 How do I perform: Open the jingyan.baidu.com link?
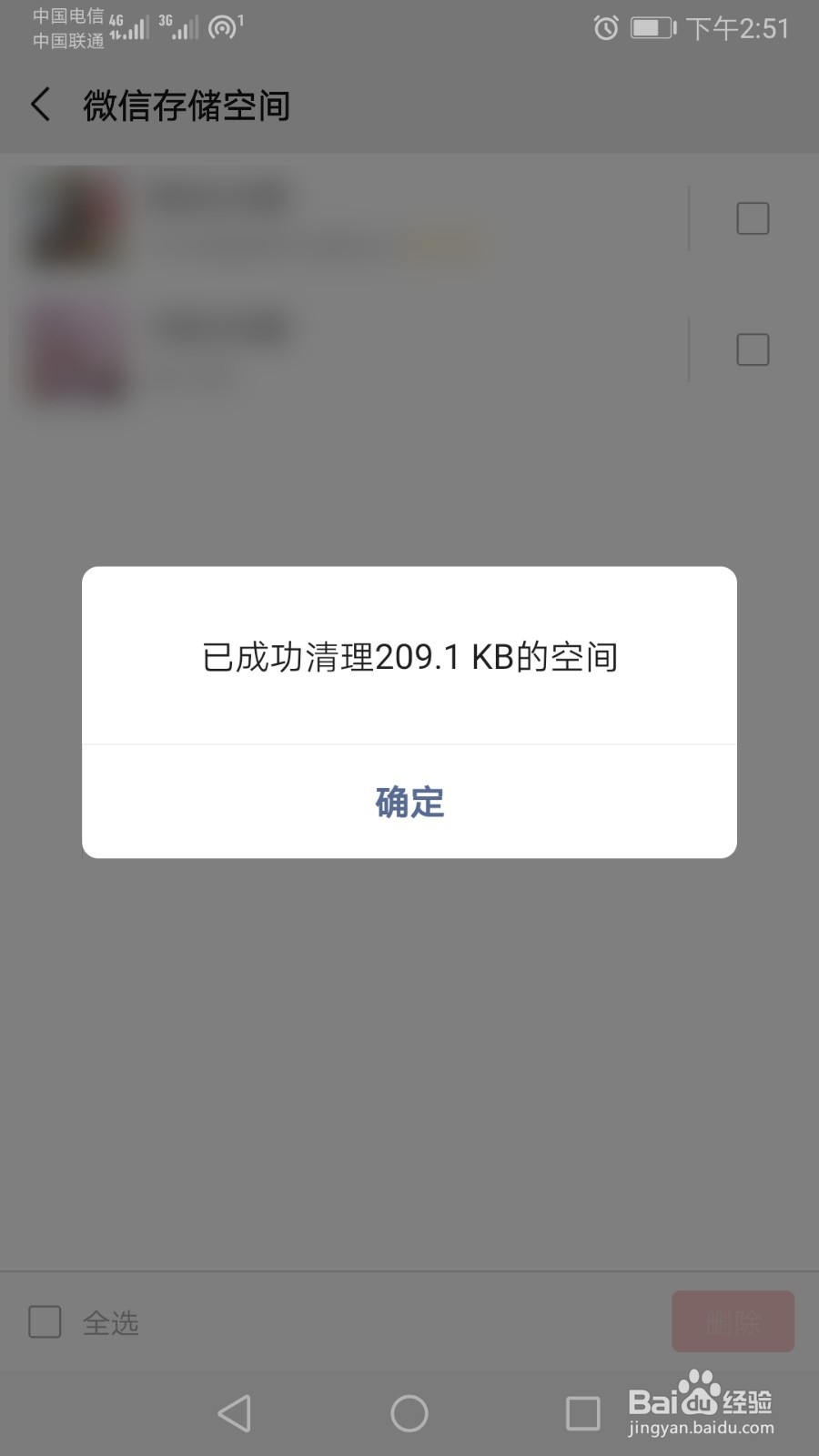[699, 1430]
